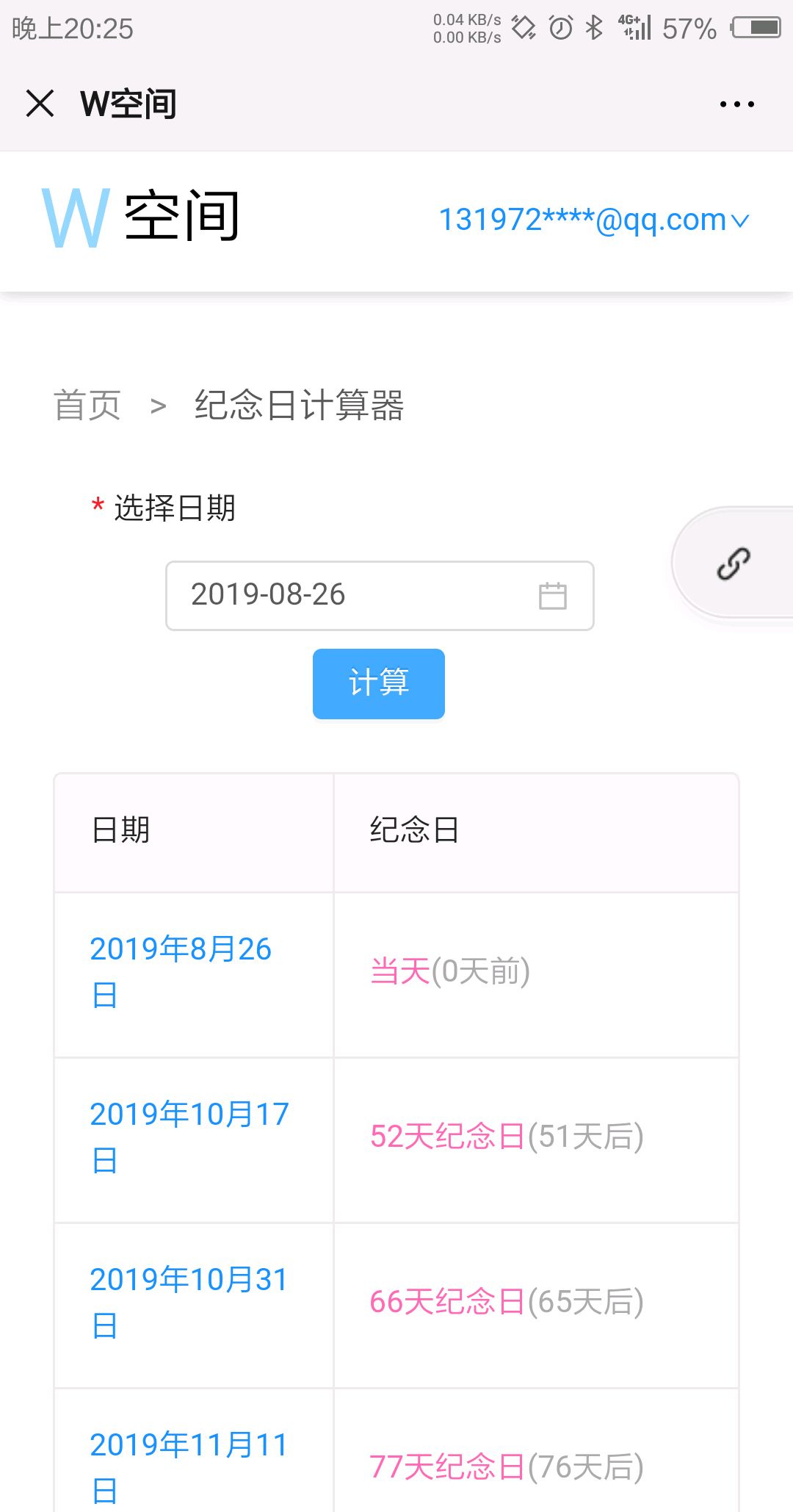Image resolution: width=793 pixels, height=1512 pixels.
Task: Open the three-dot overflow menu
Action: [x=736, y=104]
